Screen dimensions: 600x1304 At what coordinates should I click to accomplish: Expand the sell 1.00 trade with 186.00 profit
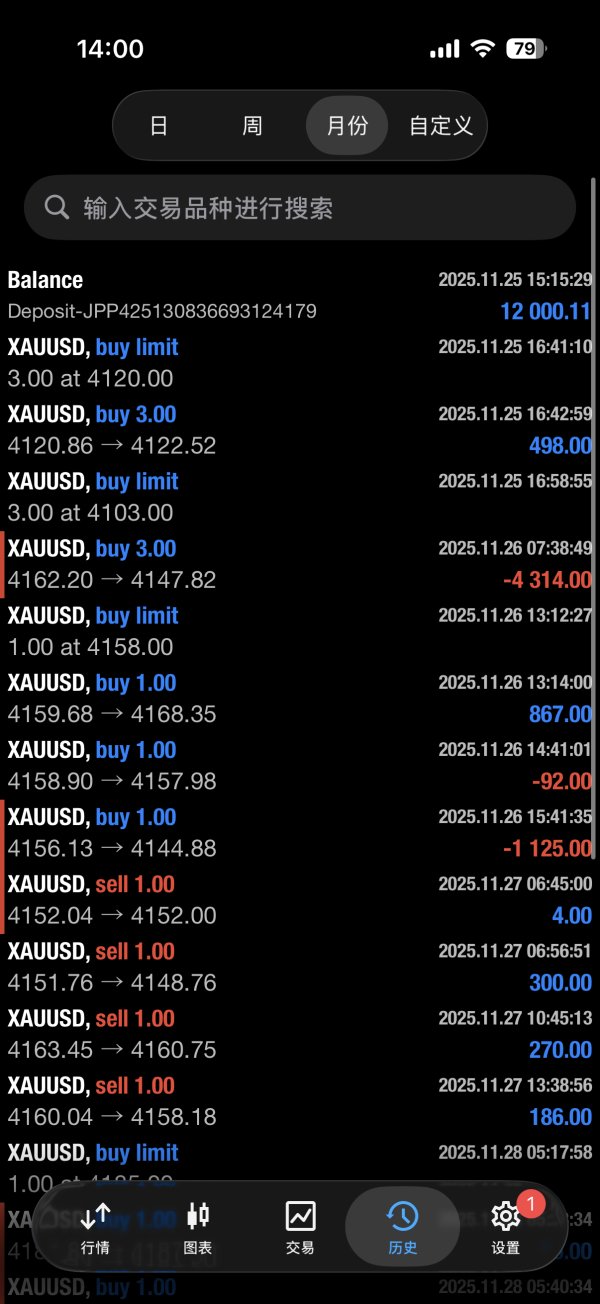(x=300, y=1100)
